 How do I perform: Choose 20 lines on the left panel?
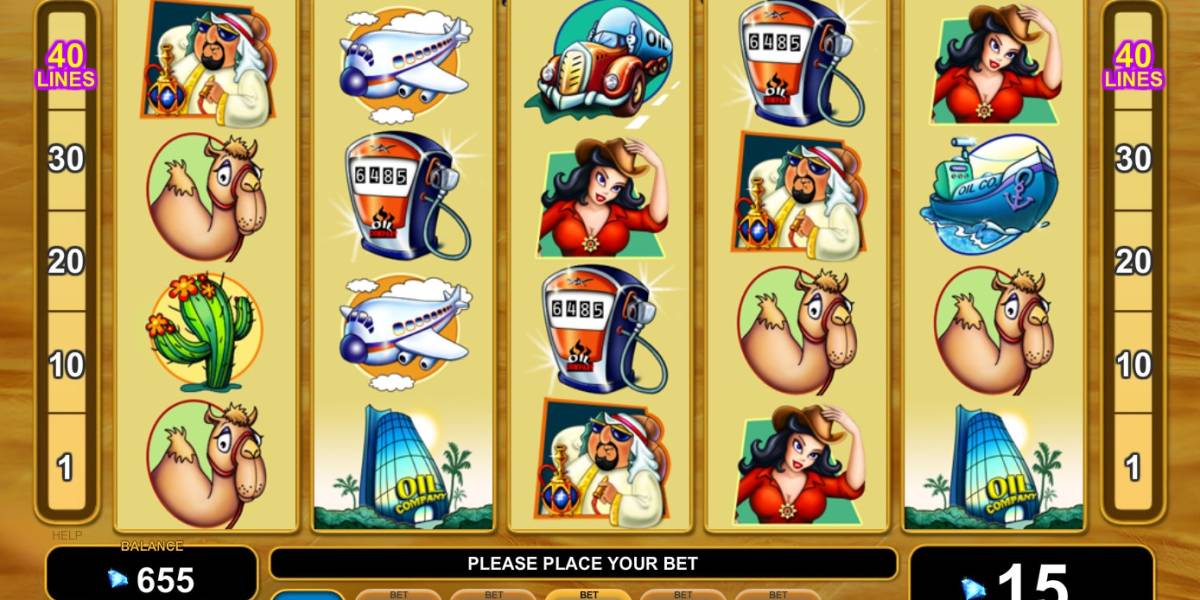[66, 262]
